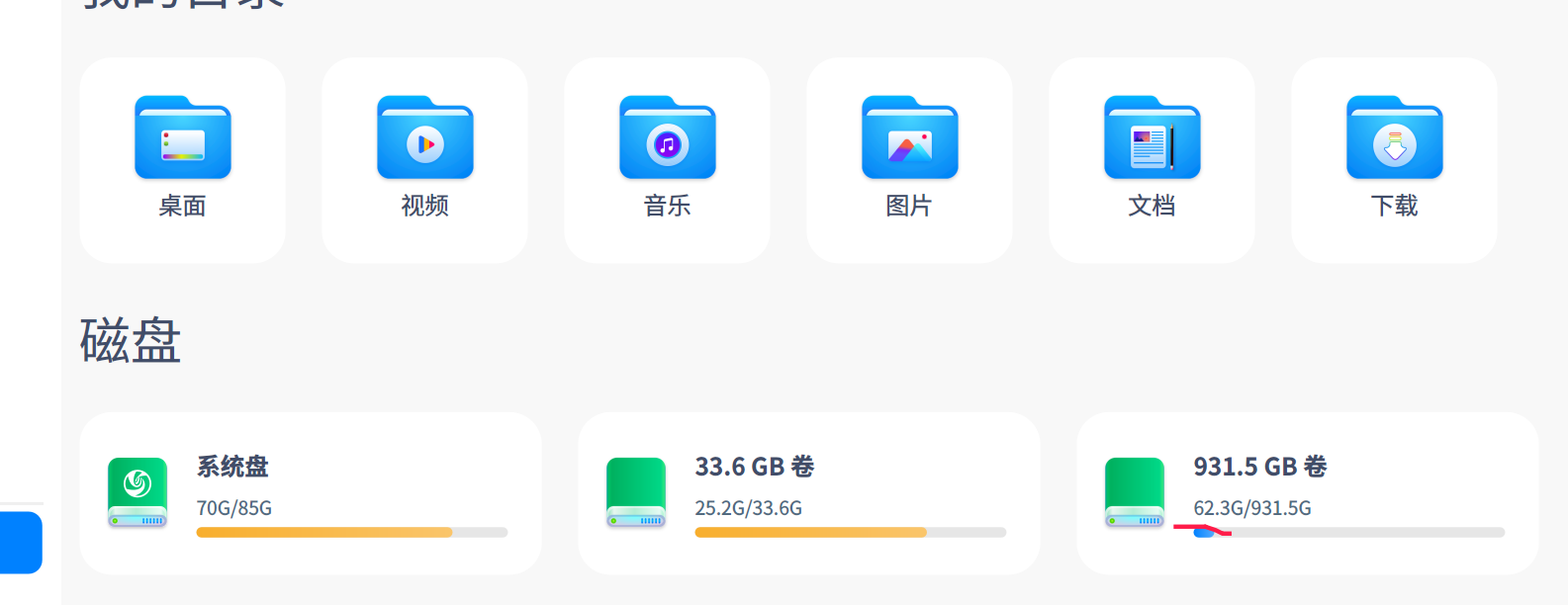This screenshot has width=1568, height=605.
Task: Open the 931.5 GB 卷 volume
Action: click(x=1307, y=492)
